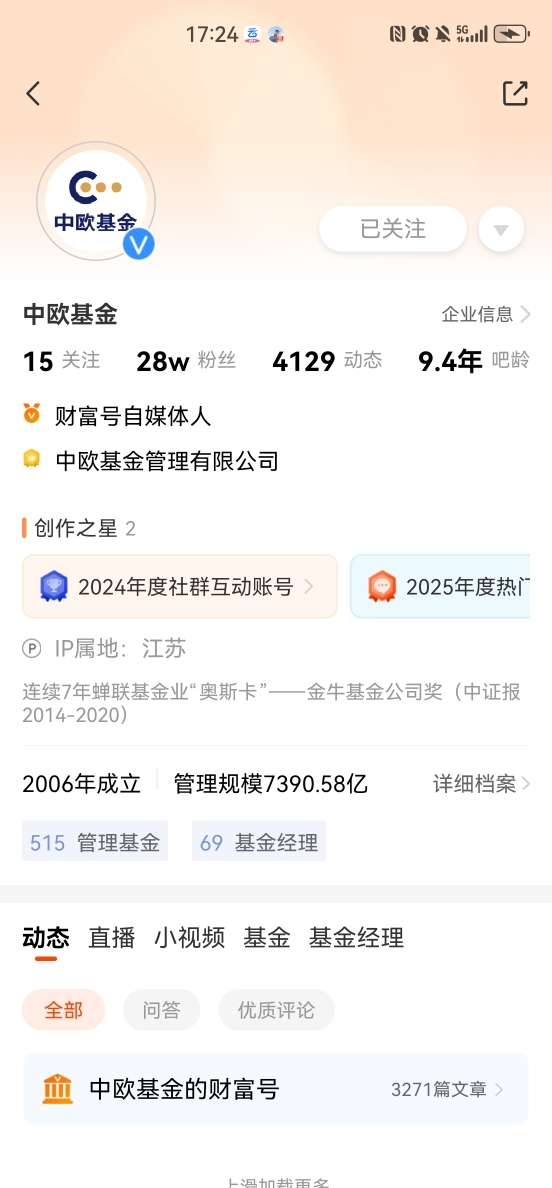This screenshot has height=1188, width=552.
Task: View the 69 基金经理 chip
Action: (259, 841)
